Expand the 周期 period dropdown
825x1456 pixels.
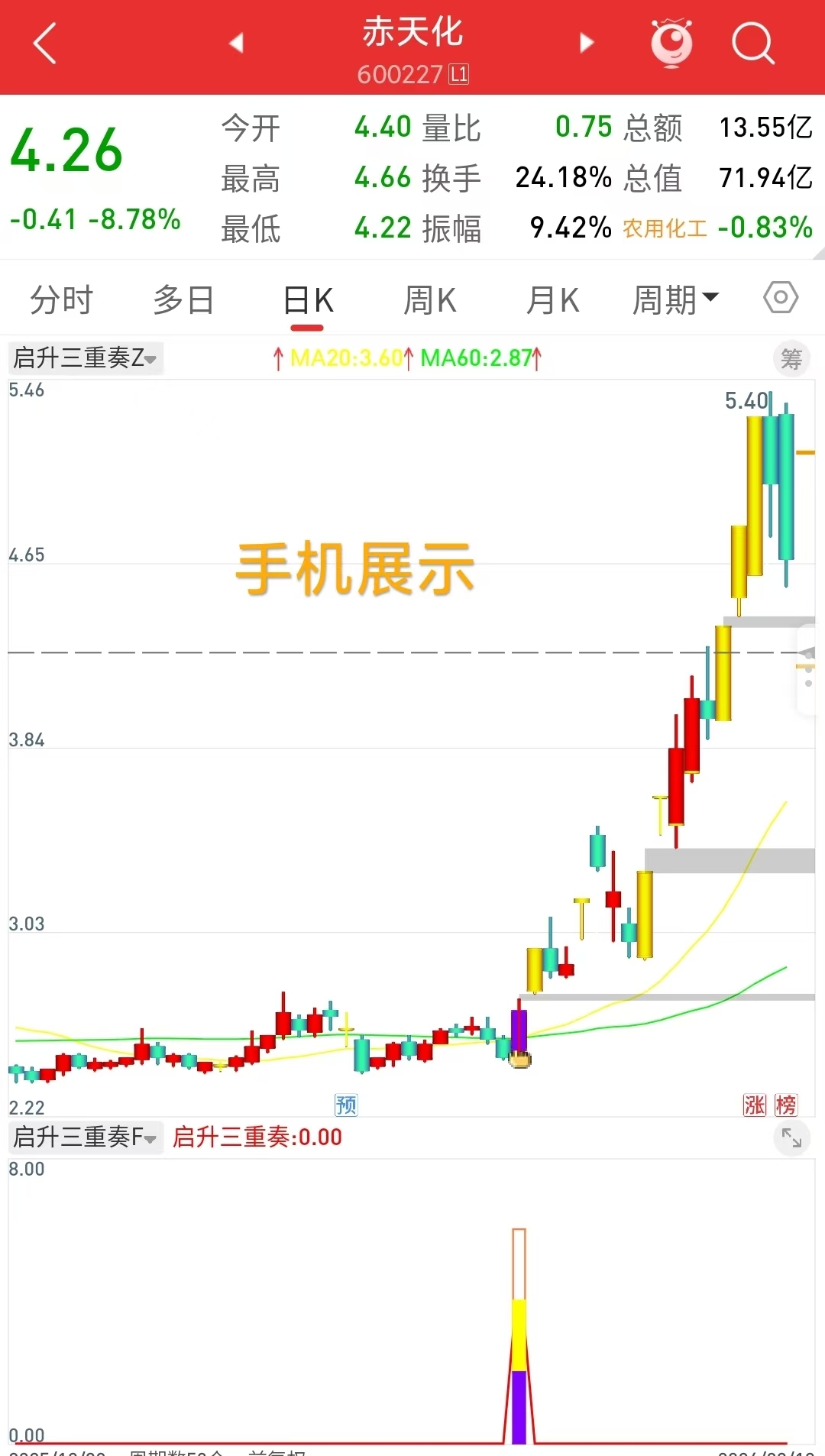point(675,299)
